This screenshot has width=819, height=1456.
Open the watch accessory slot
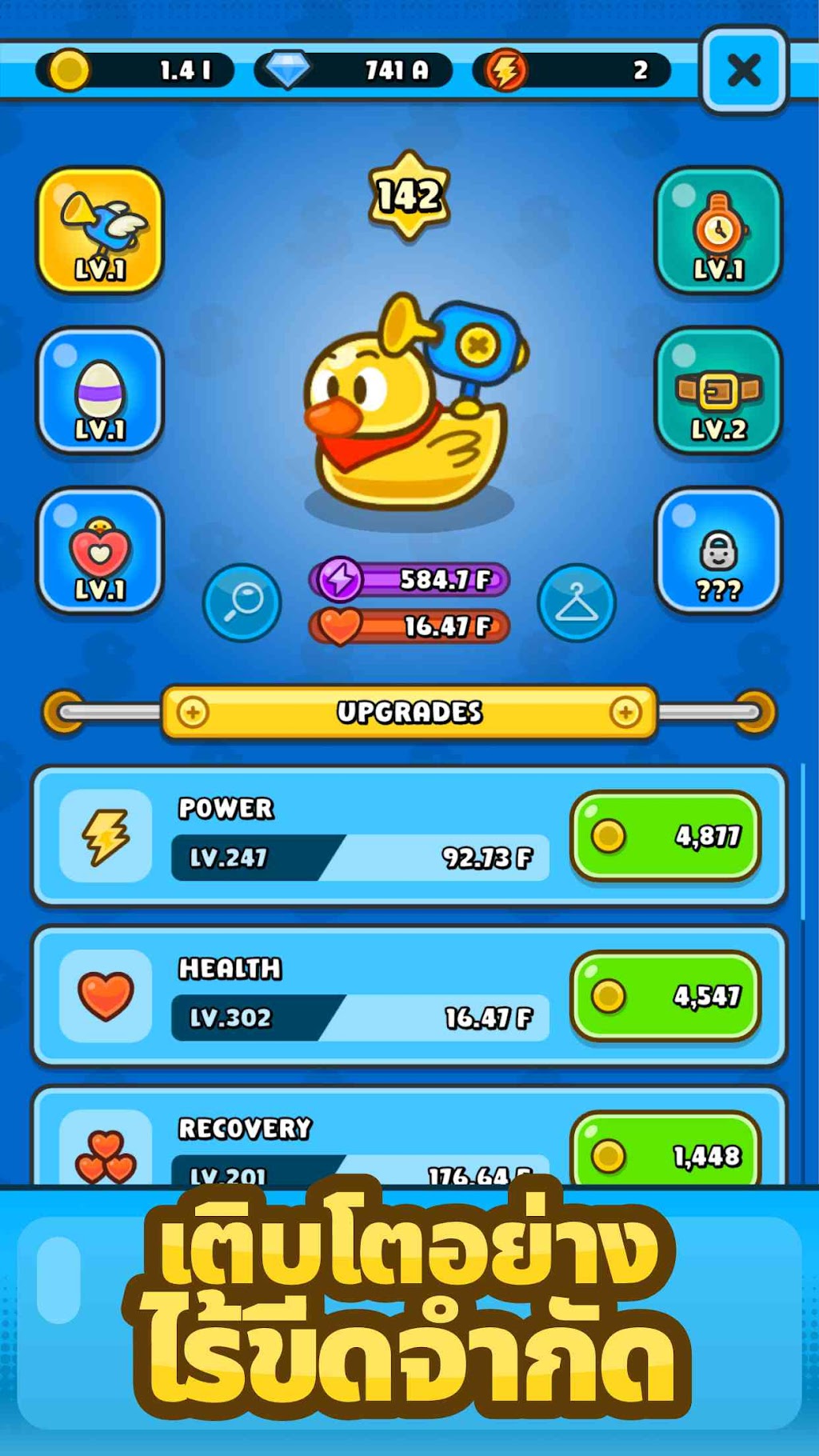718,231
